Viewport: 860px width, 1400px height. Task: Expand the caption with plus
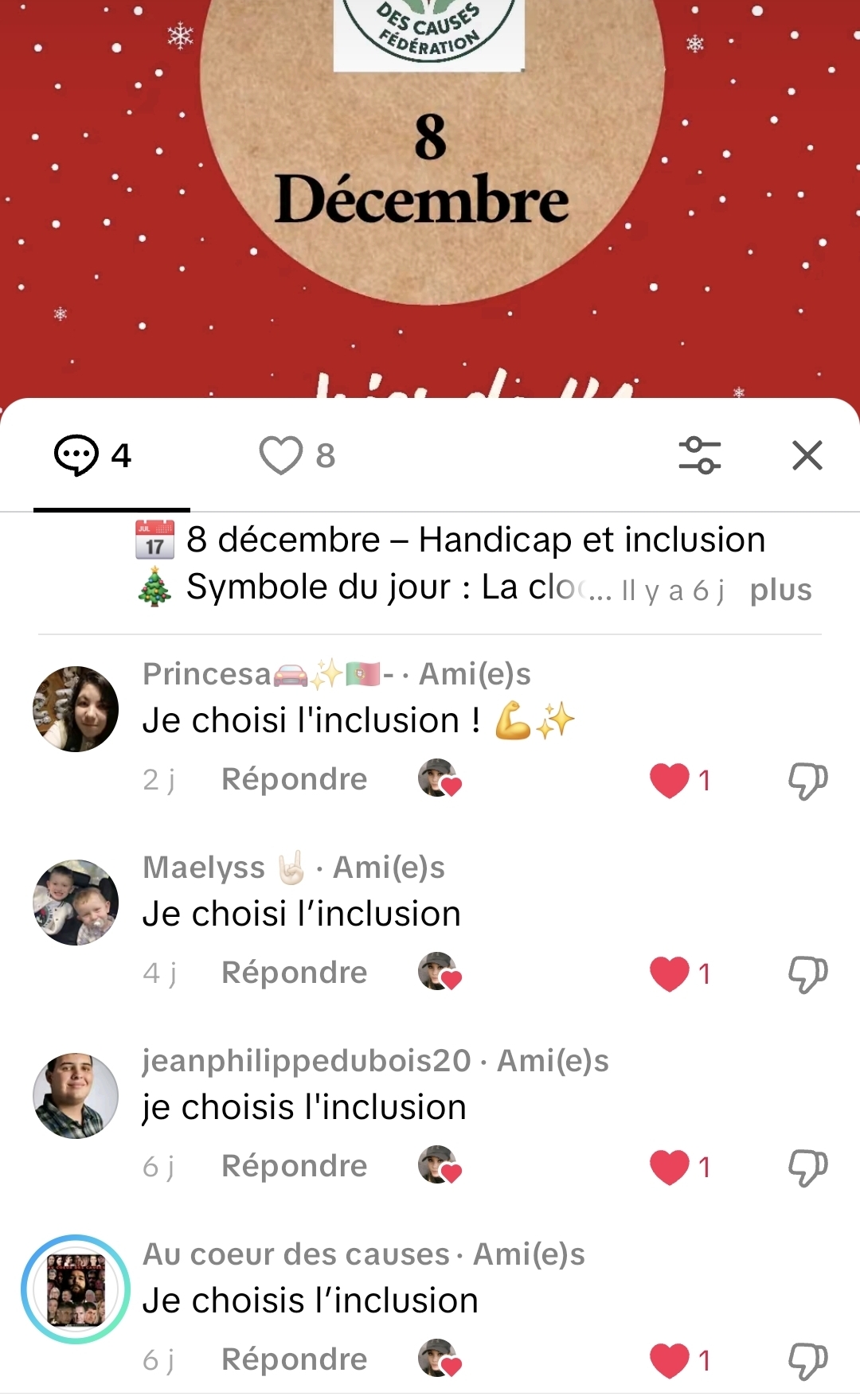click(780, 590)
